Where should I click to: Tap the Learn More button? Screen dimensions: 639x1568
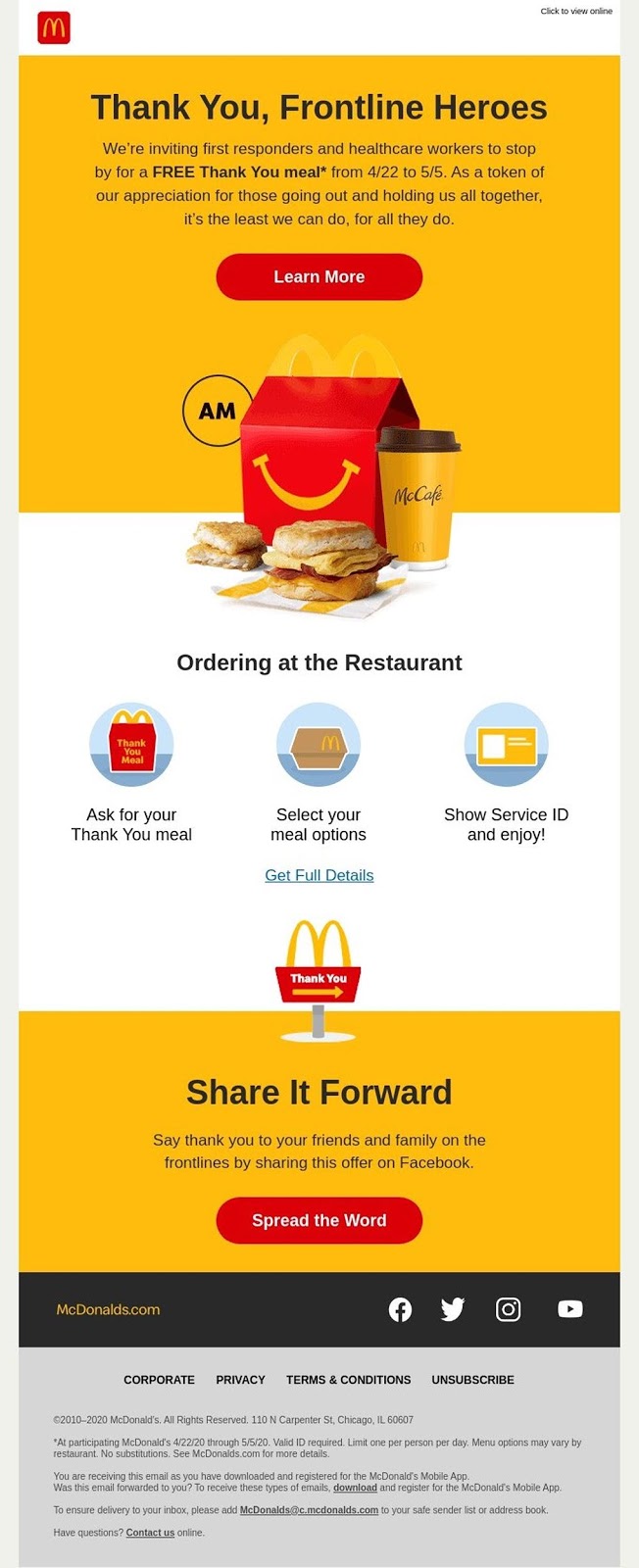pyautogui.click(x=319, y=277)
